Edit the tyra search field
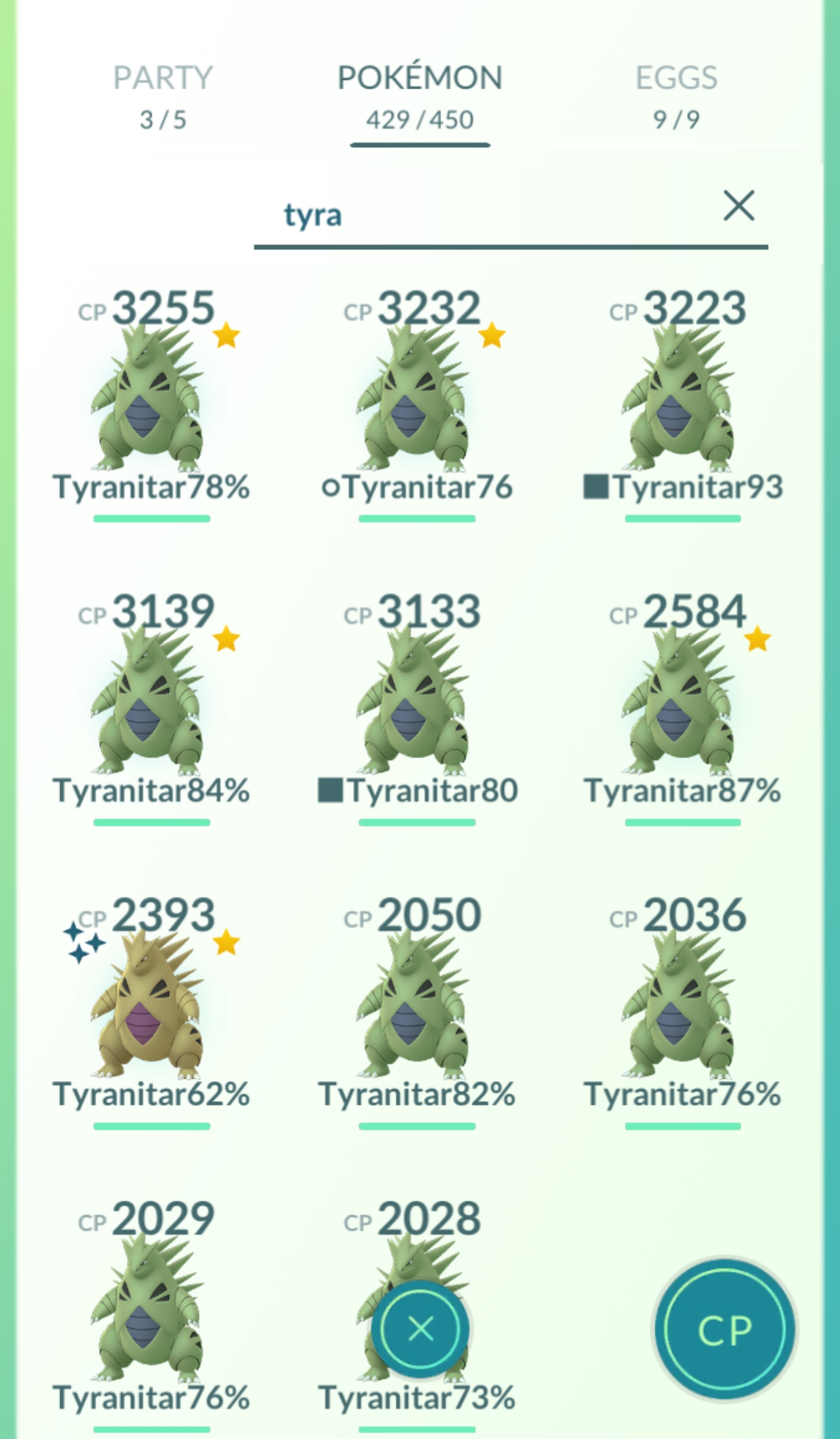Screen dimensions: 840x1439 (511, 215)
